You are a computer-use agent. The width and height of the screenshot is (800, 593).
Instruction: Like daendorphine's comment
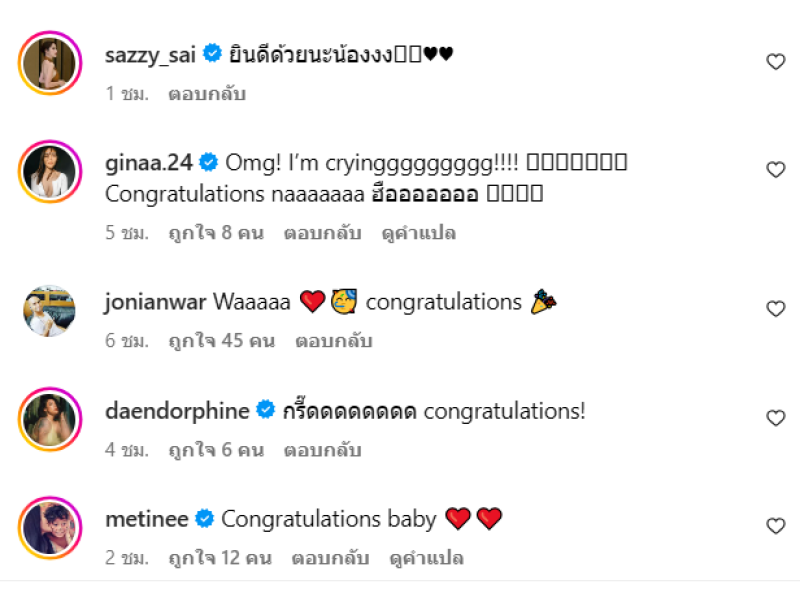click(x=775, y=418)
